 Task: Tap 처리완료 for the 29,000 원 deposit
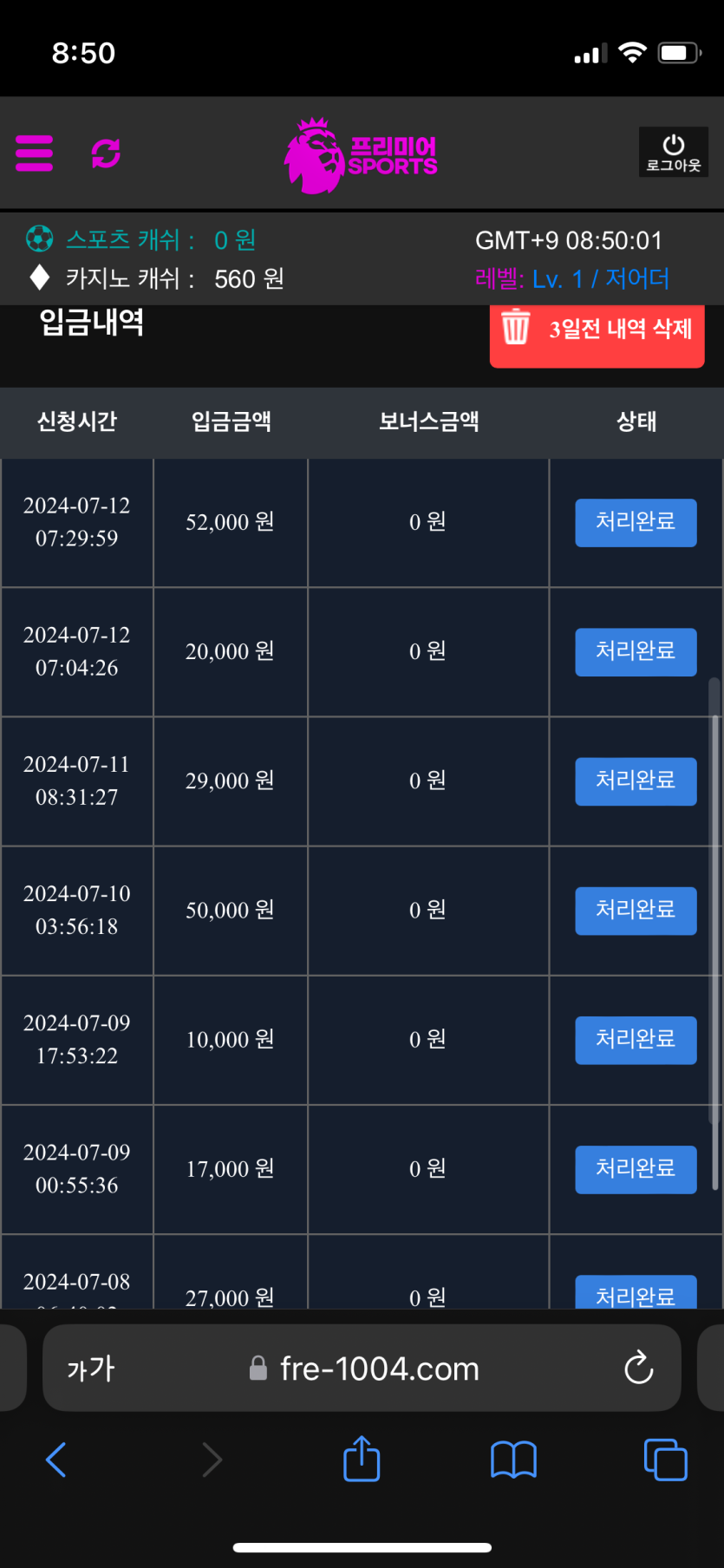tap(636, 781)
